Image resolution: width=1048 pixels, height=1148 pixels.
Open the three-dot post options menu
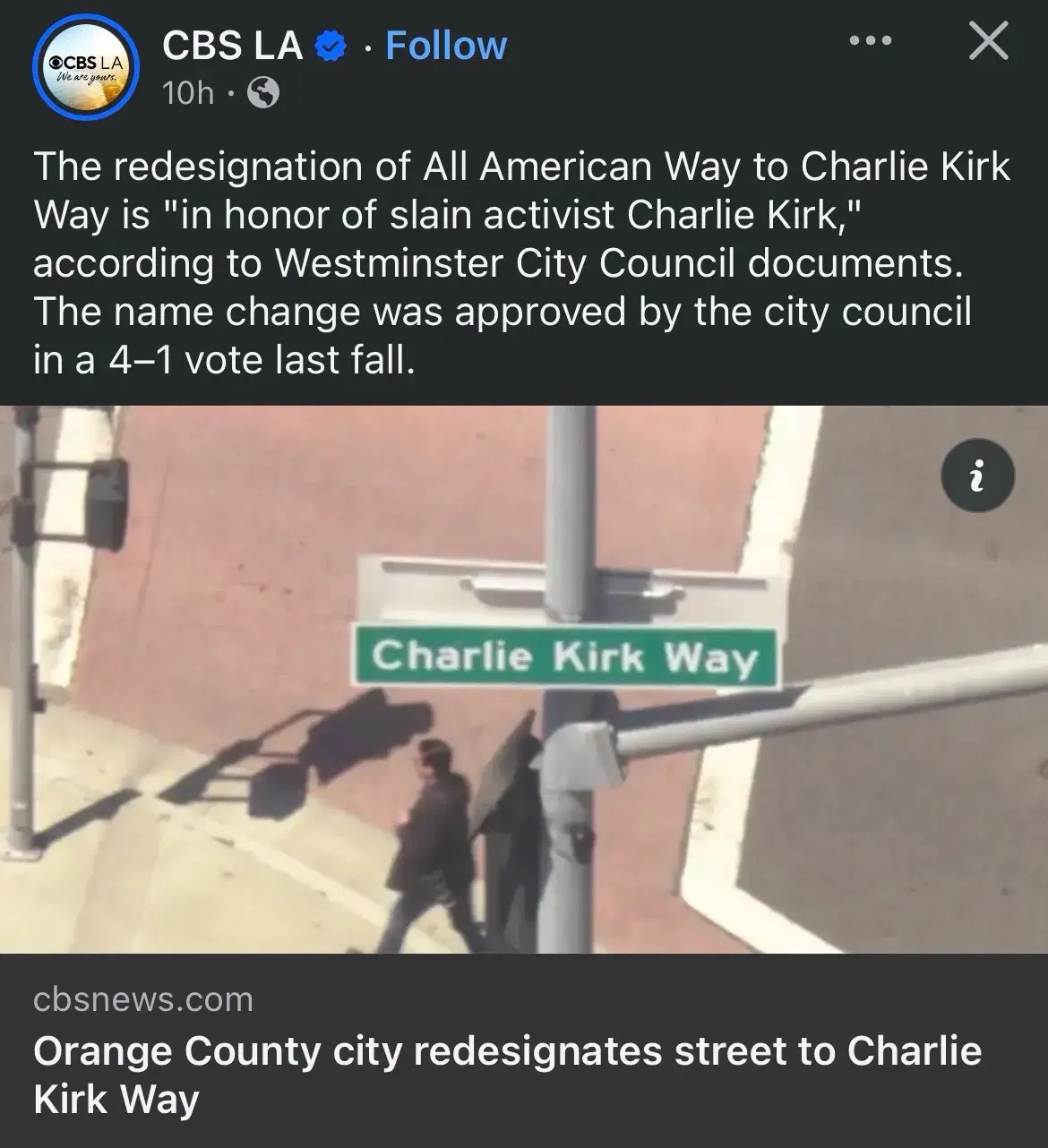pos(870,41)
